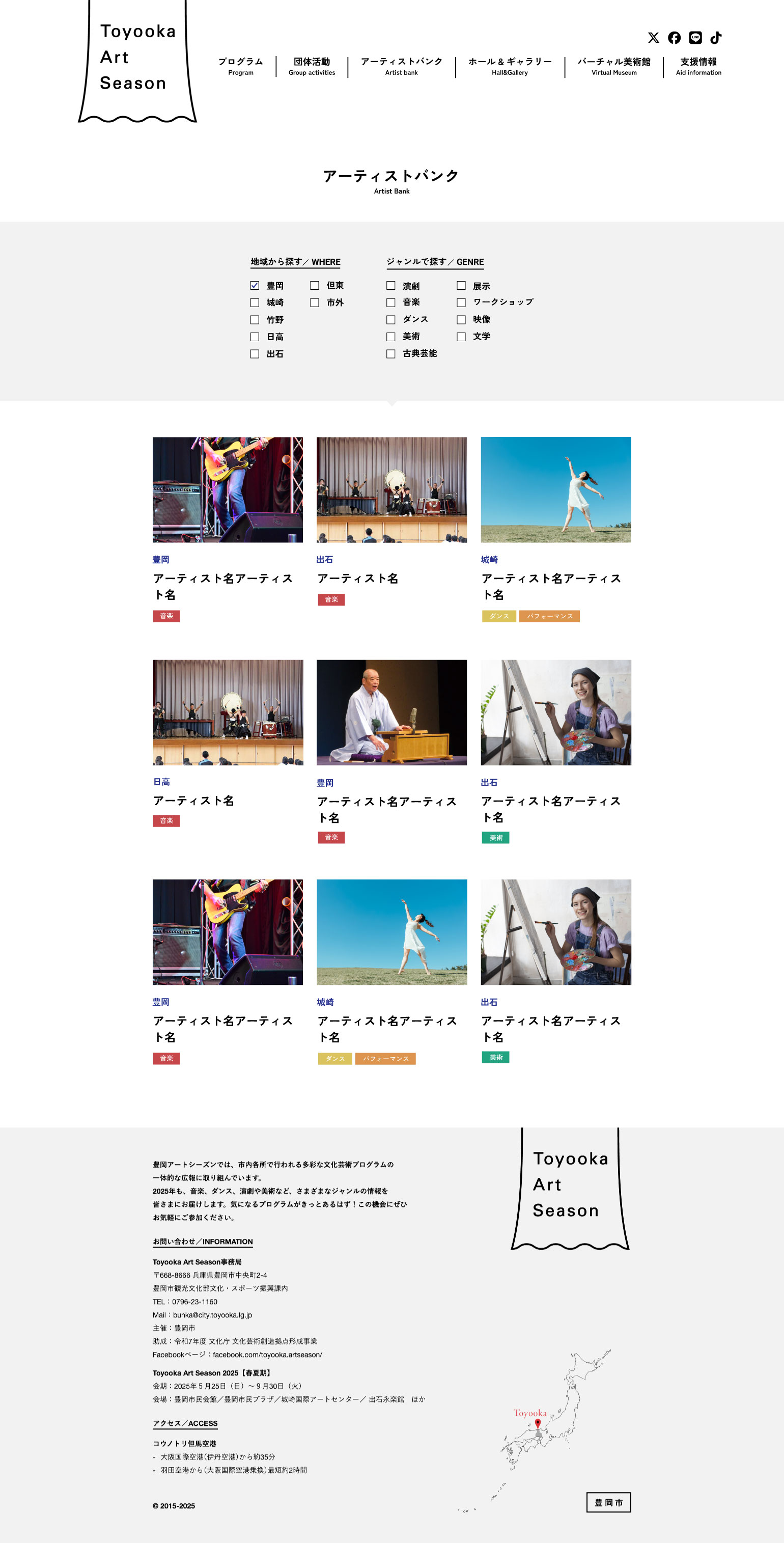Open the 日高 taiko drum artist card
784x1543 pixels.
[x=228, y=713]
